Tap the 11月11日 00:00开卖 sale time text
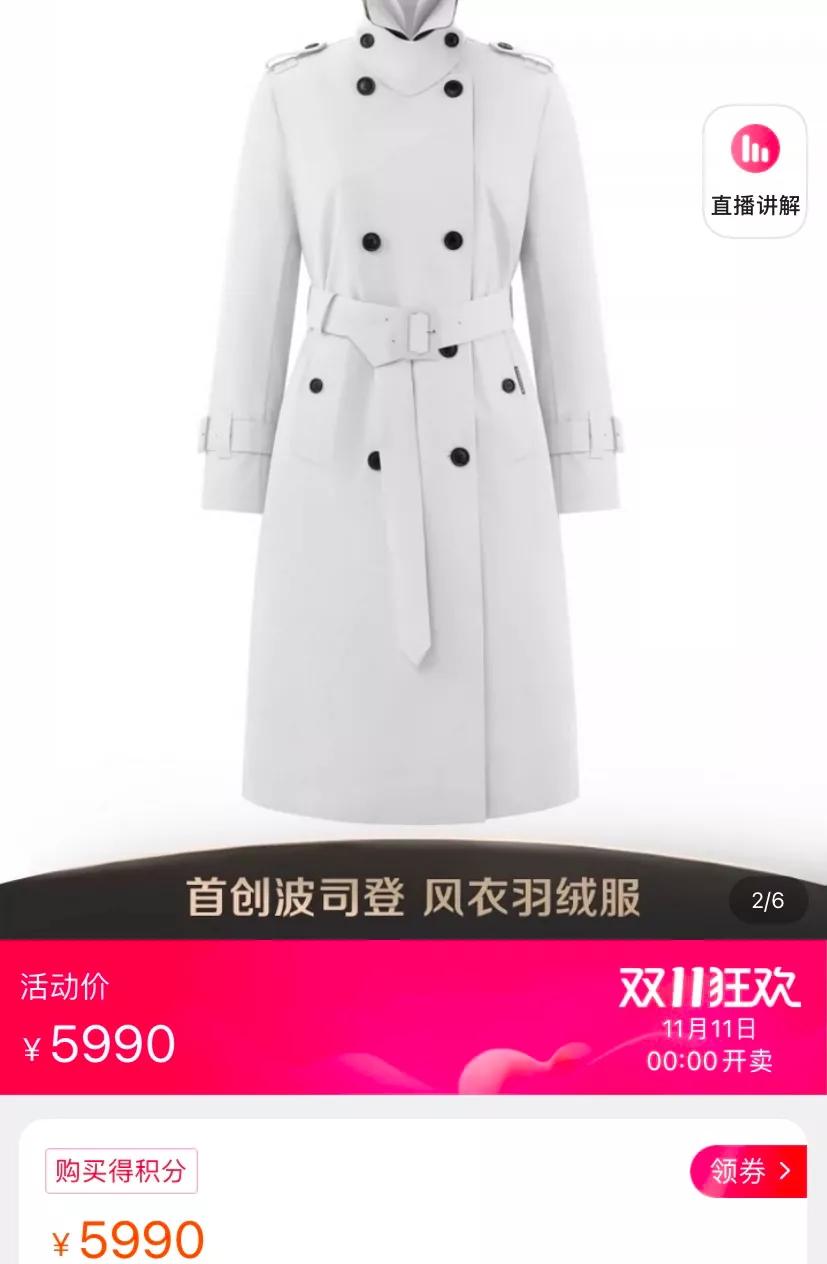827x1264 pixels. point(710,1044)
